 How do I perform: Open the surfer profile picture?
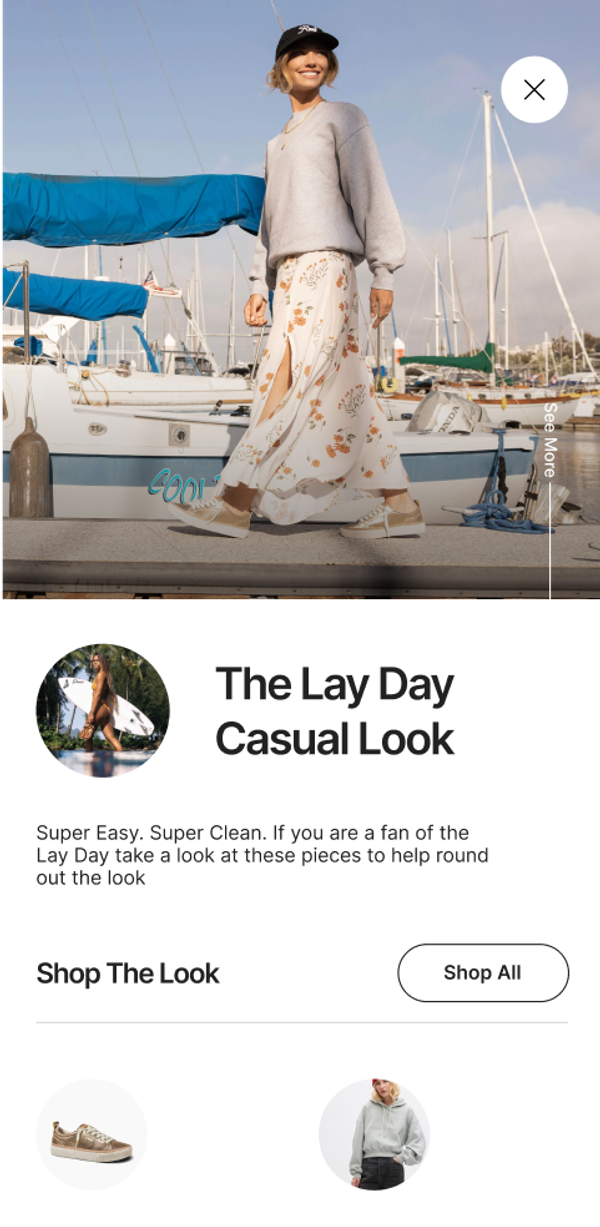(x=102, y=710)
